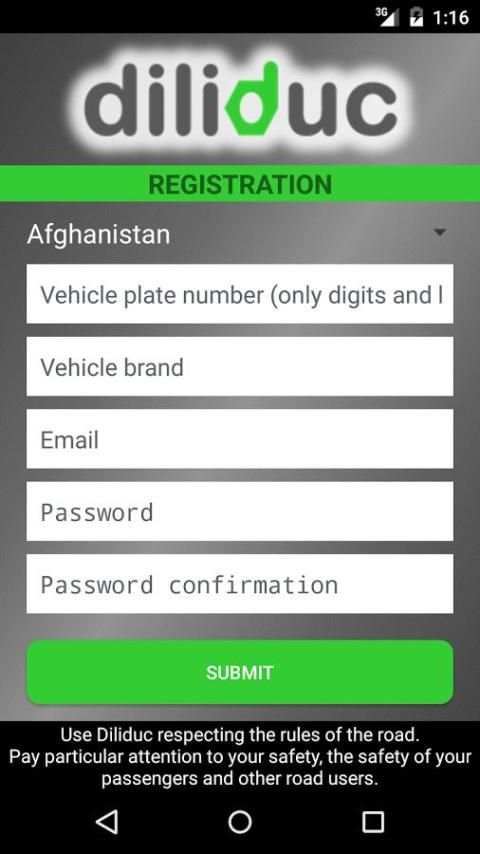The height and width of the screenshot is (854, 480).
Task: Open the Afghanistan country dropdown
Action: click(239, 234)
